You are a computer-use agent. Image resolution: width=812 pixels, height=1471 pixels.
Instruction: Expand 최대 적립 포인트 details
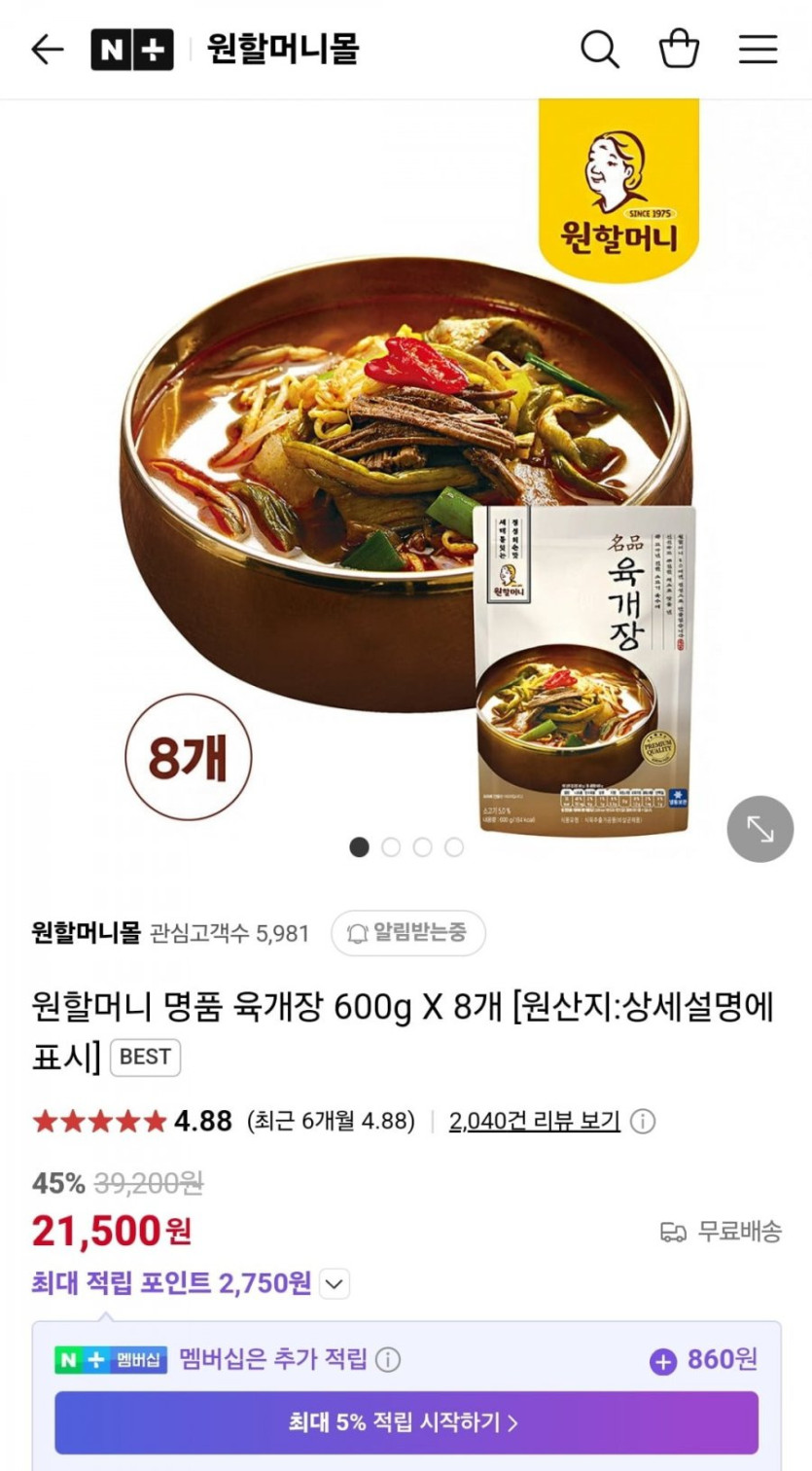(x=334, y=1284)
